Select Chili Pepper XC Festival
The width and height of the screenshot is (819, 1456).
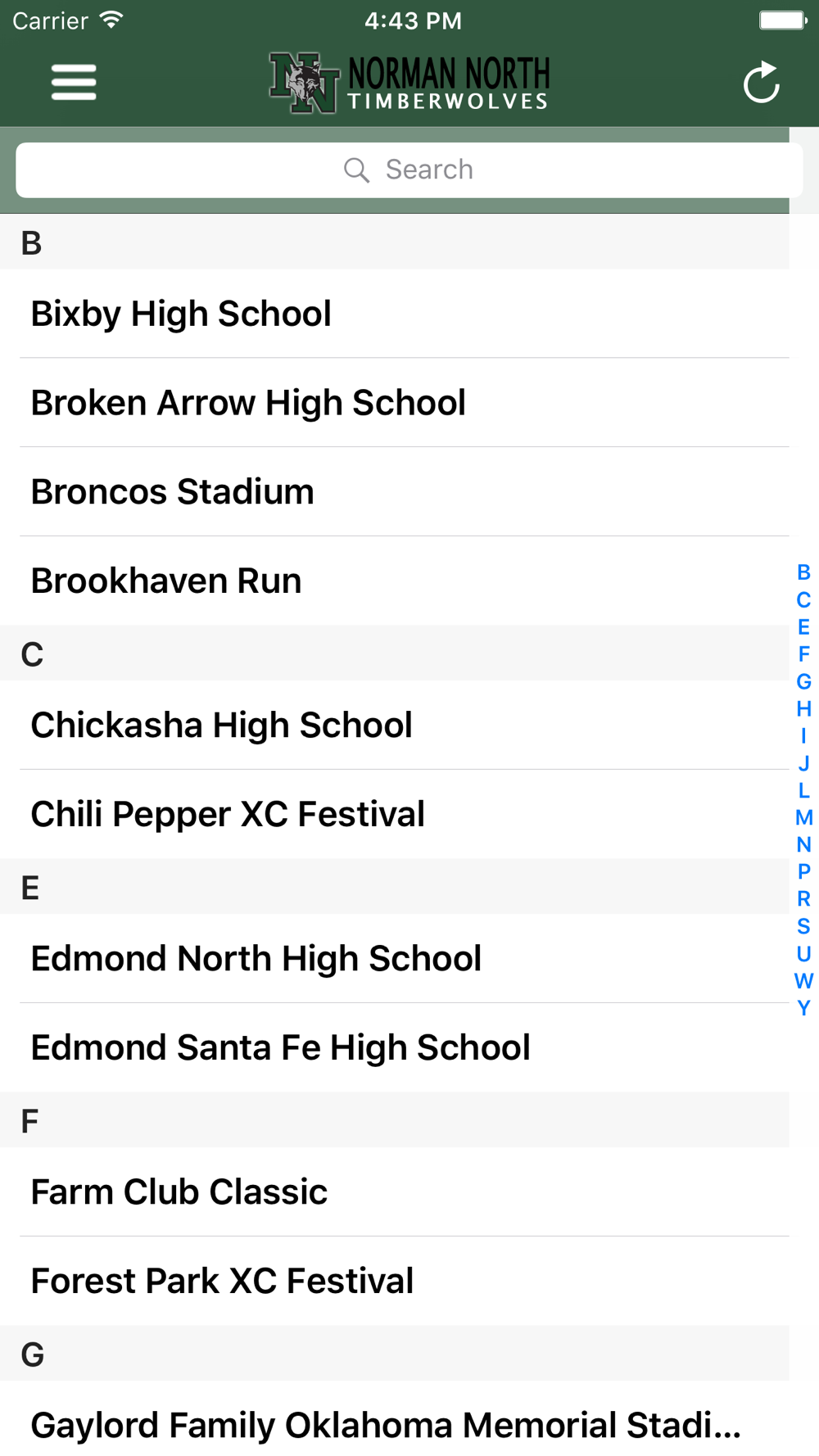point(395,814)
